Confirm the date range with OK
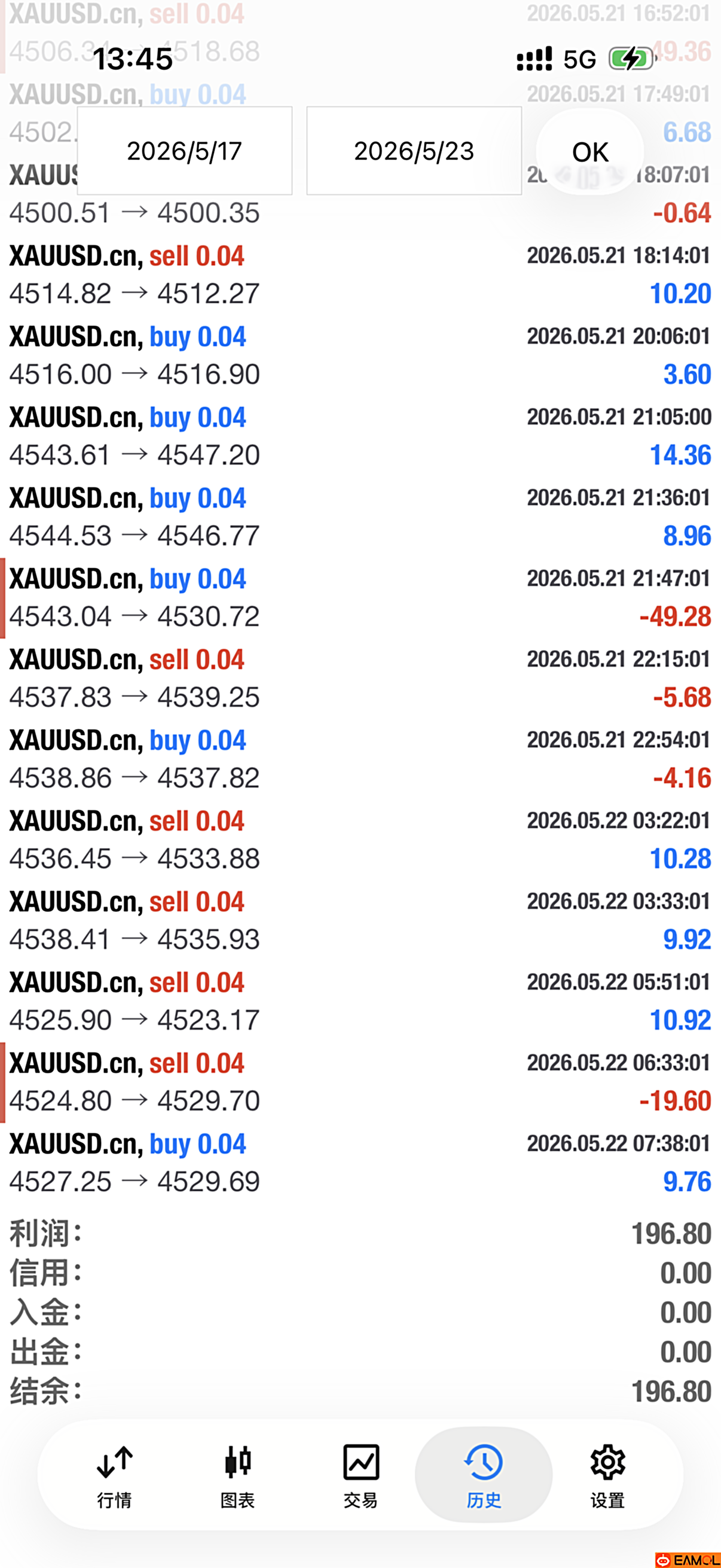Screen dimensions: 721x1568 click(x=589, y=151)
